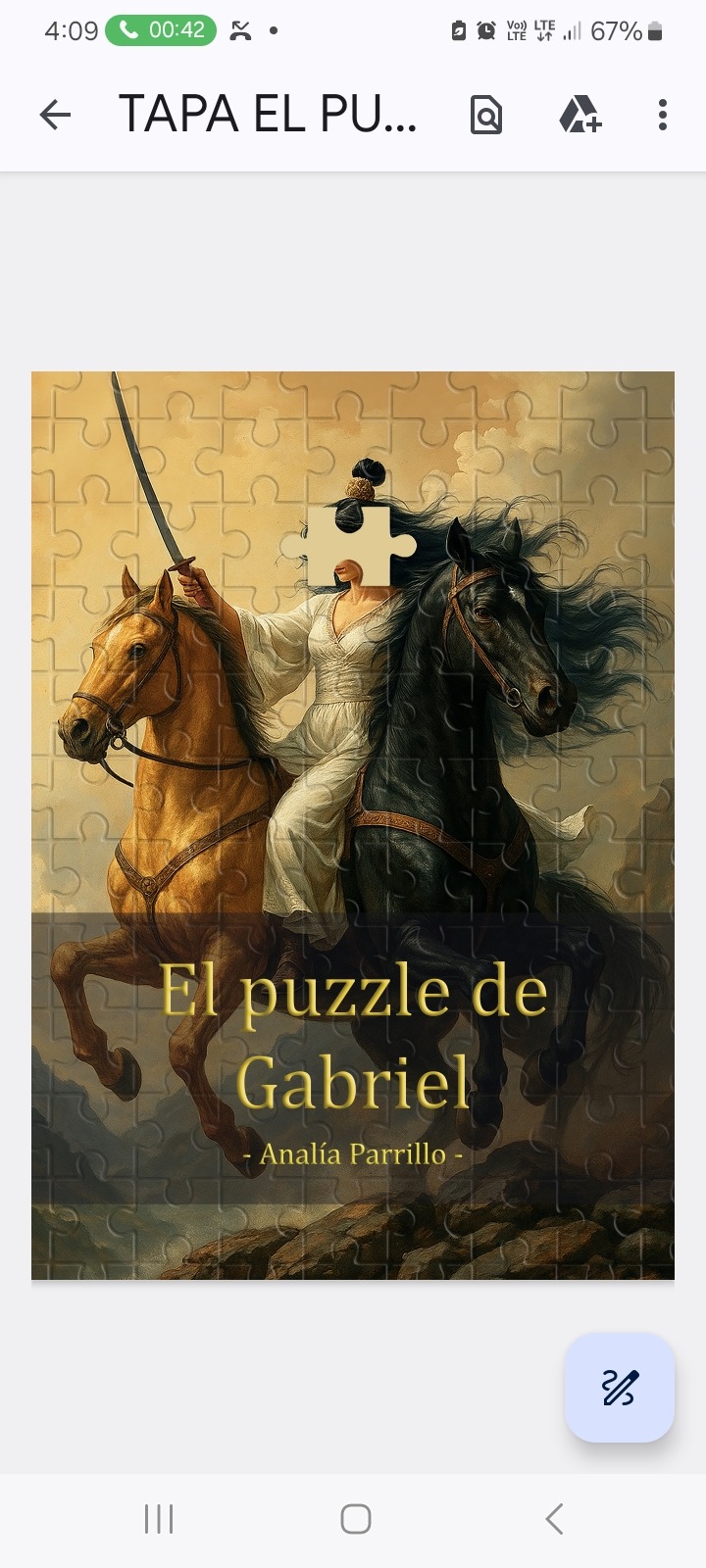
Task: Tap the annotate pen floating button
Action: (619, 1387)
